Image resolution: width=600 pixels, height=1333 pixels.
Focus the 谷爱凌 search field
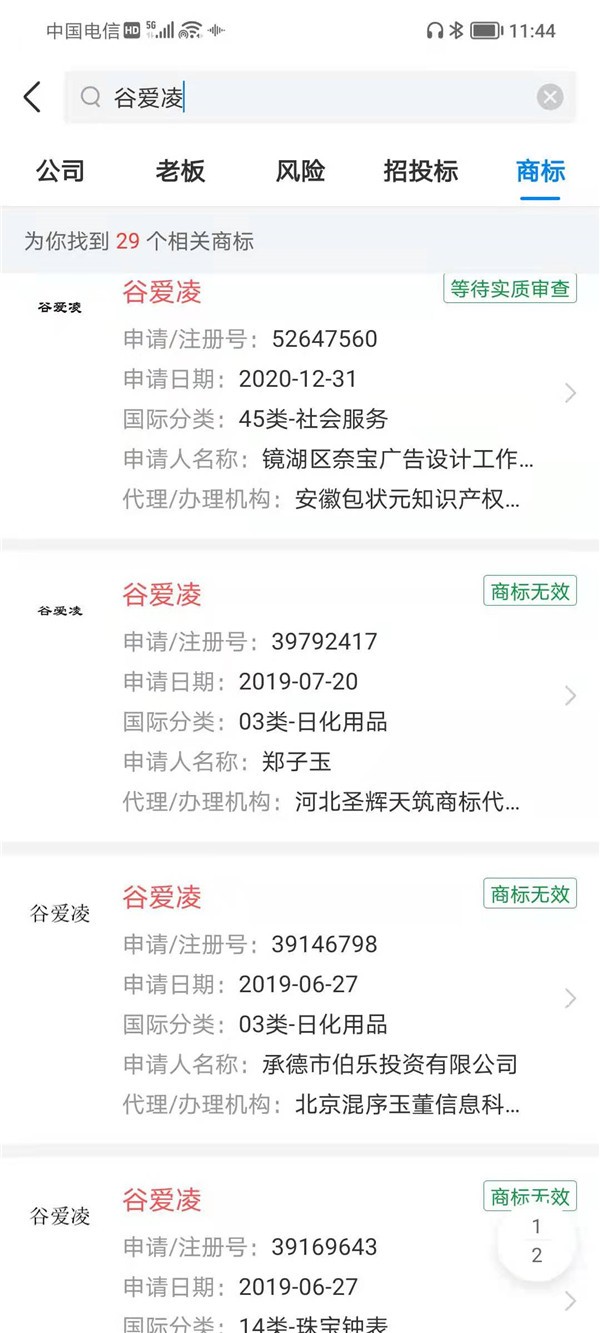point(310,97)
